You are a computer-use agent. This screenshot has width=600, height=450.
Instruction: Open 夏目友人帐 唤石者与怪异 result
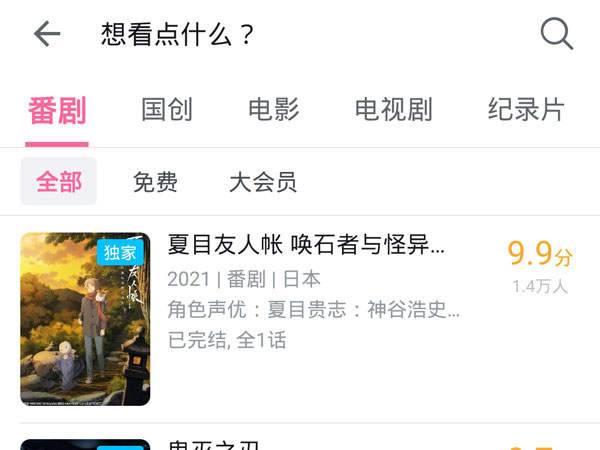pos(306,246)
